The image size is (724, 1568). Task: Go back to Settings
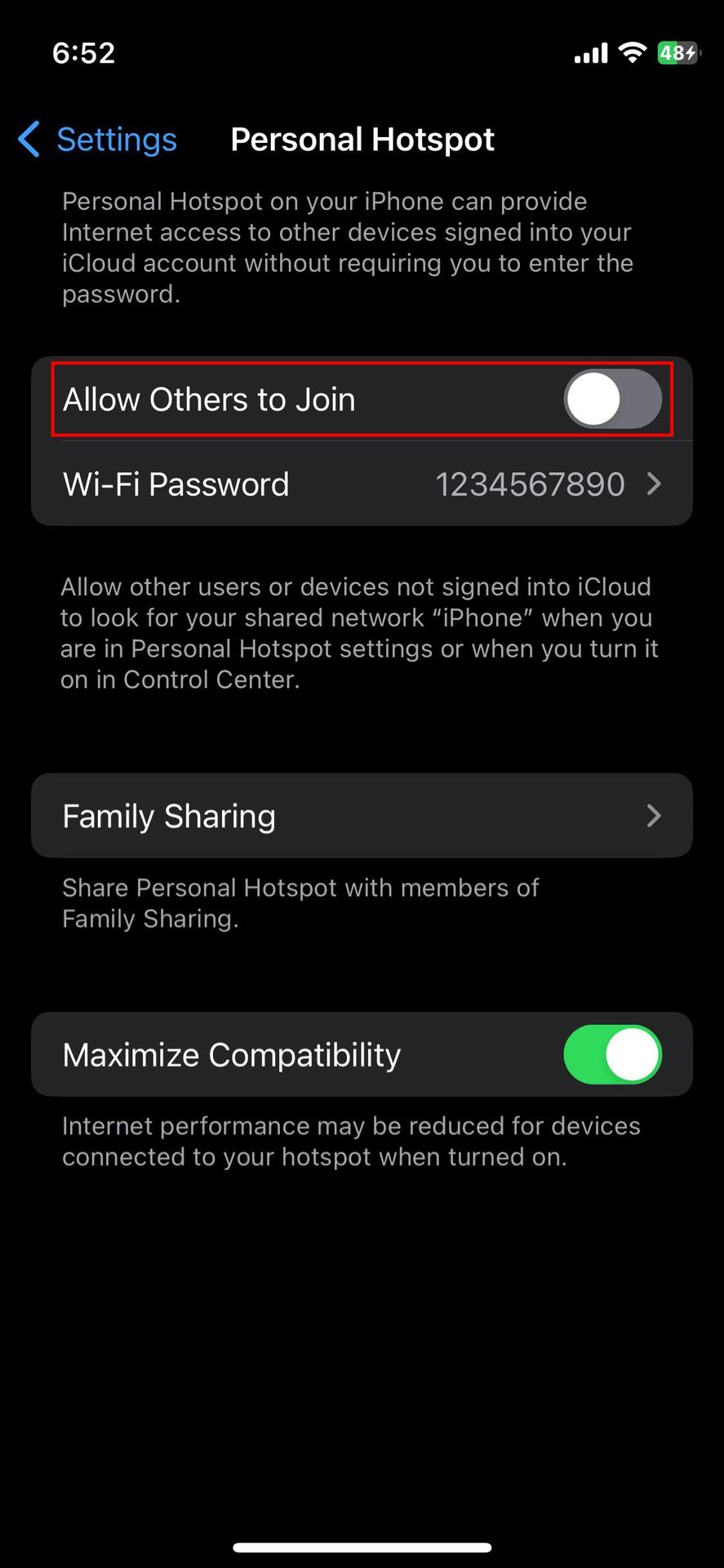pos(98,140)
